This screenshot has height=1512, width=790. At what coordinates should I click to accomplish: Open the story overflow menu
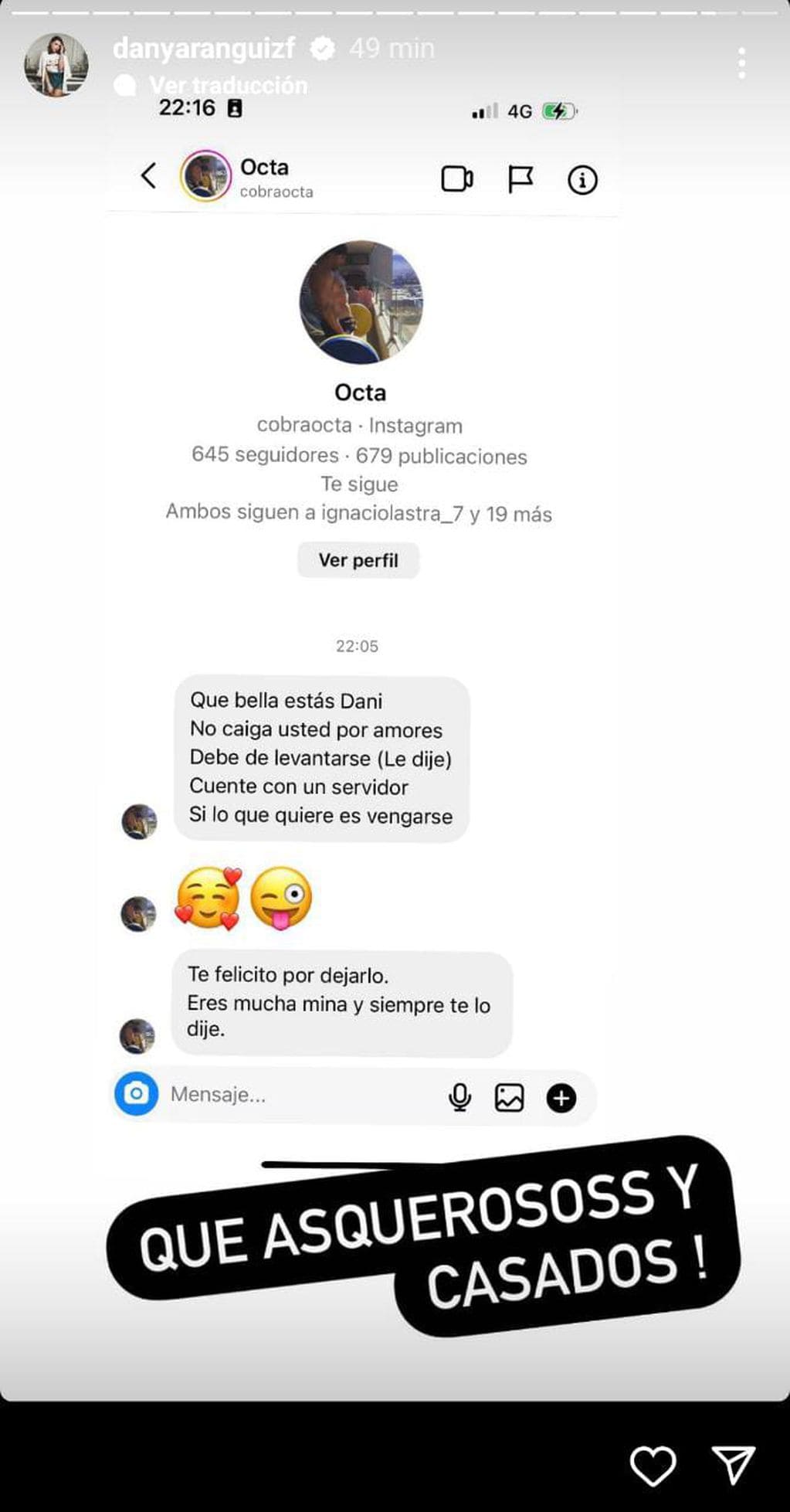[x=741, y=63]
